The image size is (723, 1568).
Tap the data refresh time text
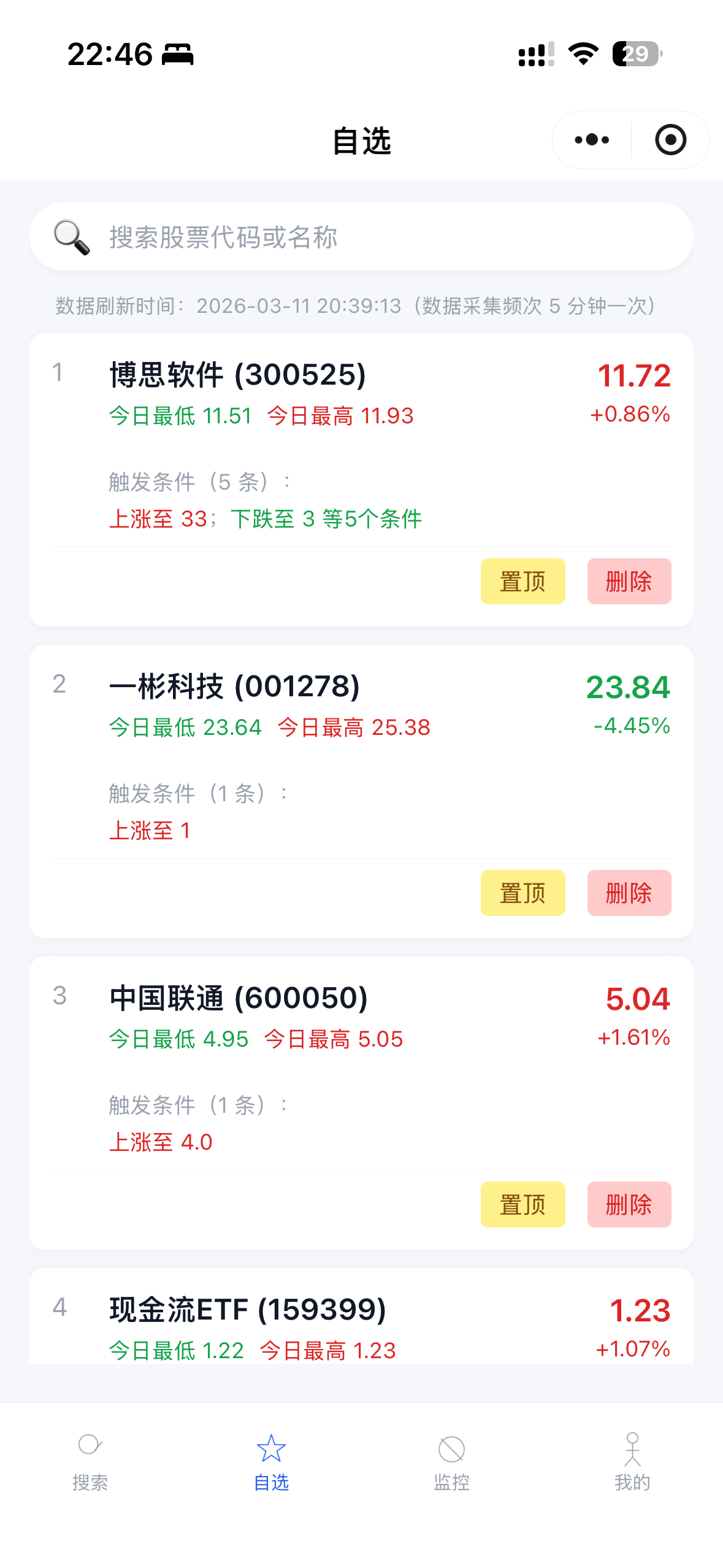[353, 306]
